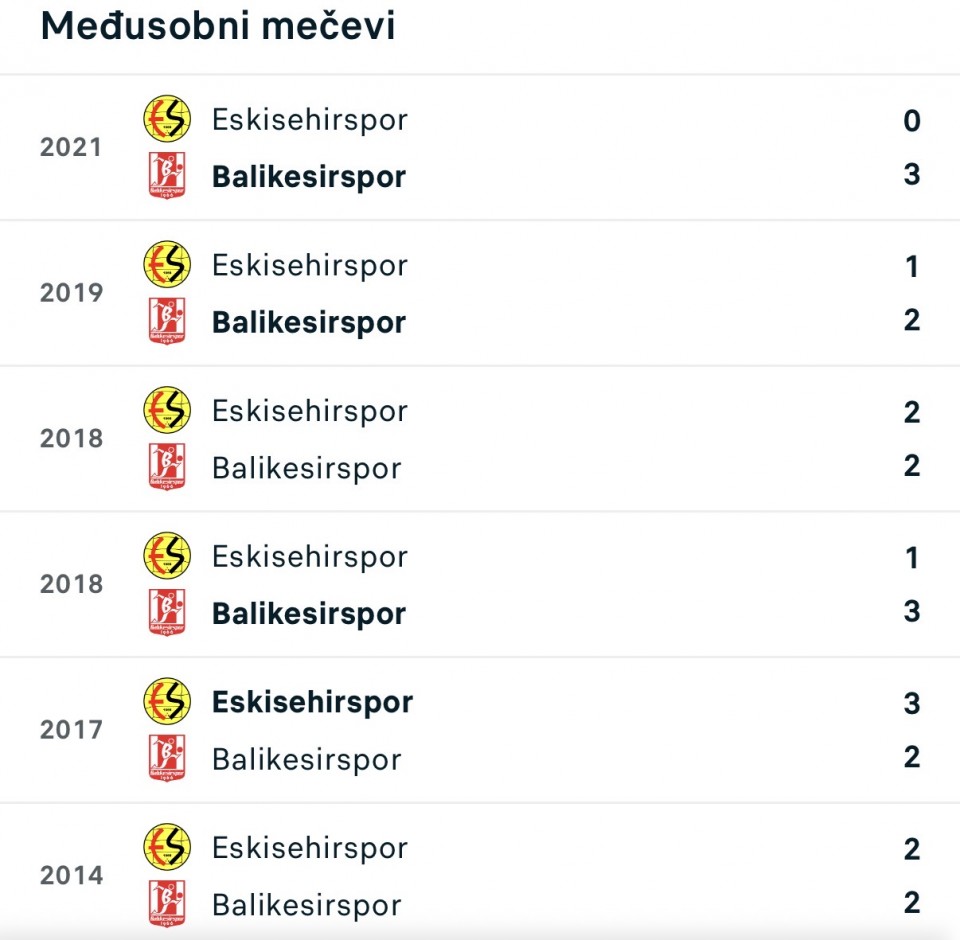View the 2017 match Eskisehirspor won 3-2
The image size is (960, 940).
point(480,730)
